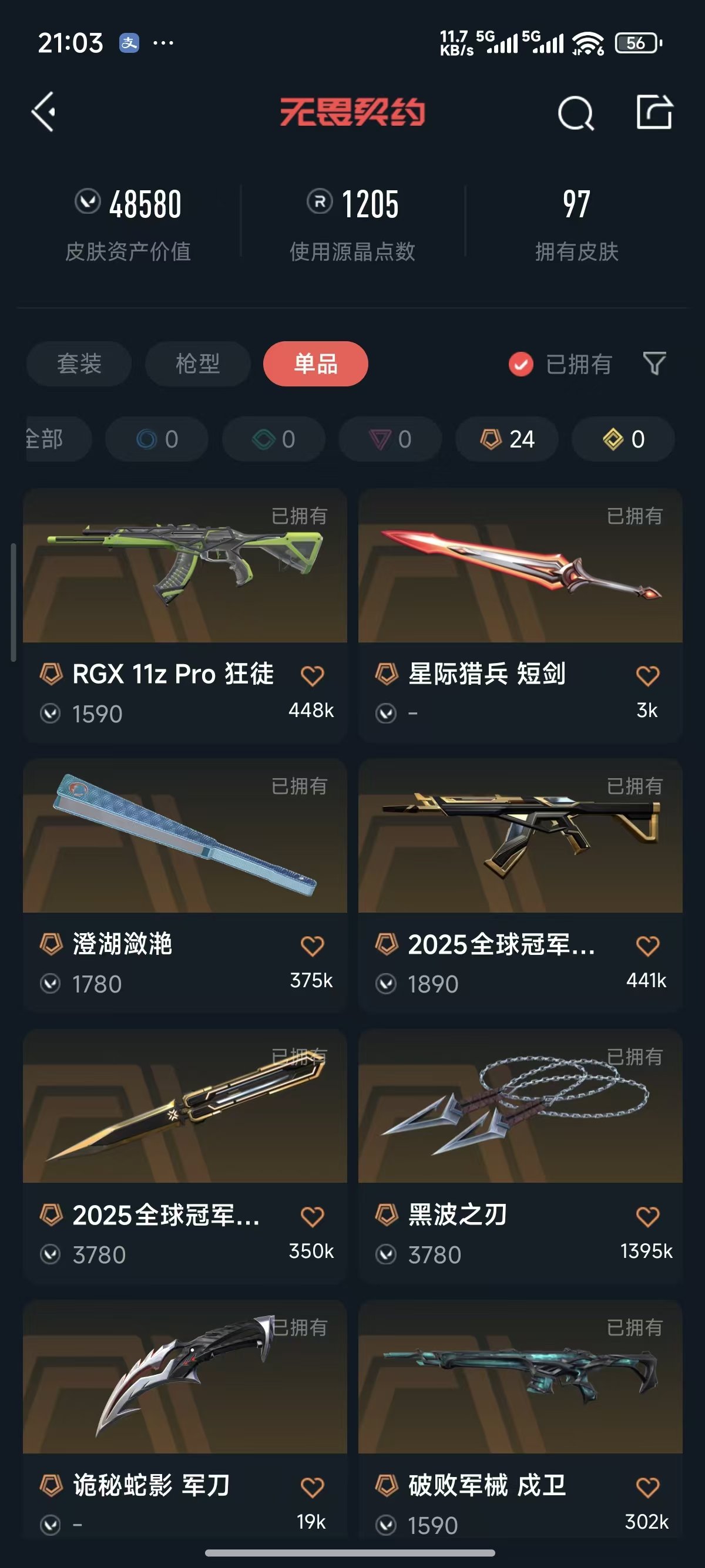Filter by the orange tier chip showing 24
Viewport: 705px width, 1568px height.
coord(506,439)
